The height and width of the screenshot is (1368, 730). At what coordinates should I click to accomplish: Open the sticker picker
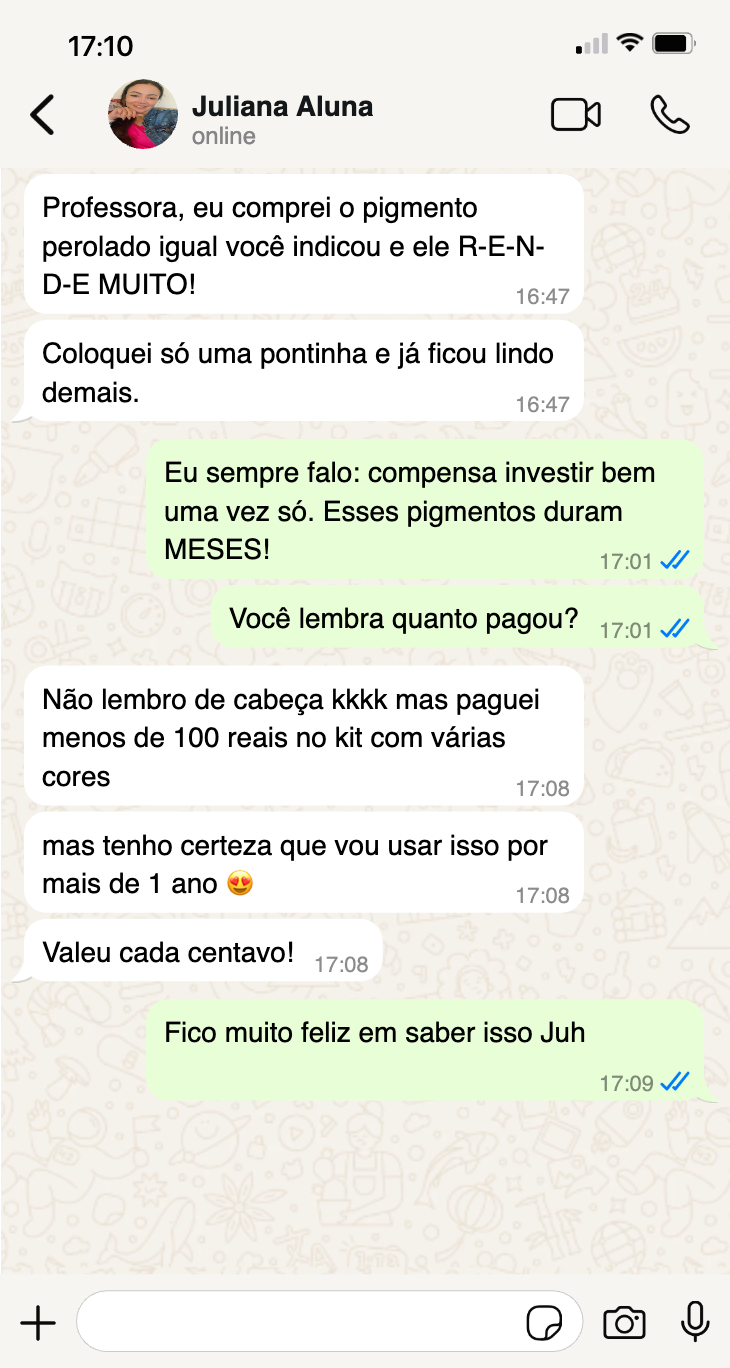(x=544, y=1323)
